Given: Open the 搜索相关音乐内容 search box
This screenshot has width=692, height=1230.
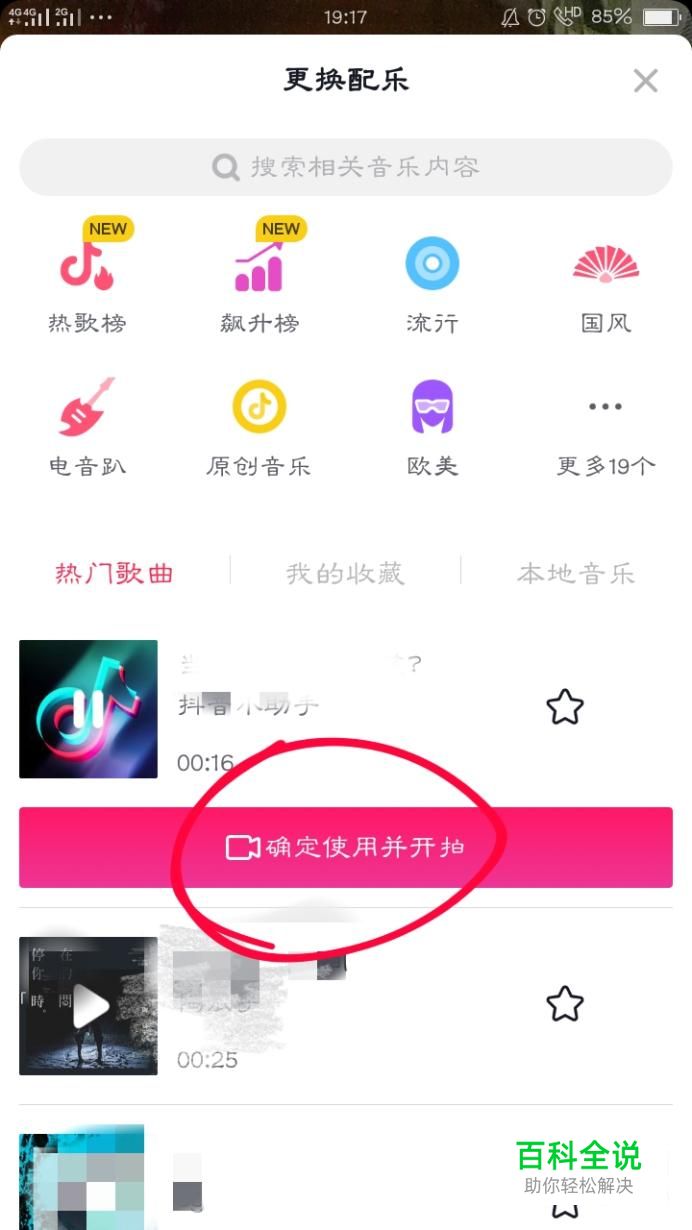Looking at the screenshot, I should pyautogui.click(x=346, y=167).
